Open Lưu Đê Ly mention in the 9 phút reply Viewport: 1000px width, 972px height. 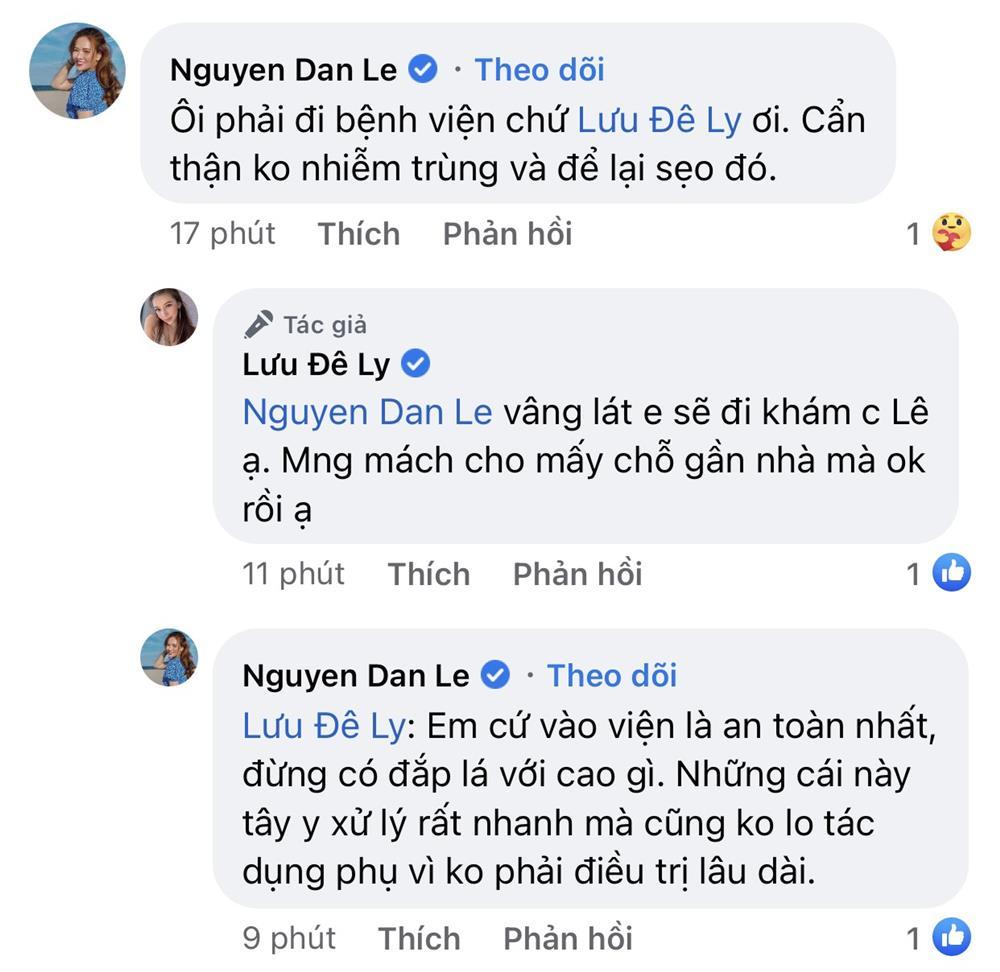(323, 727)
